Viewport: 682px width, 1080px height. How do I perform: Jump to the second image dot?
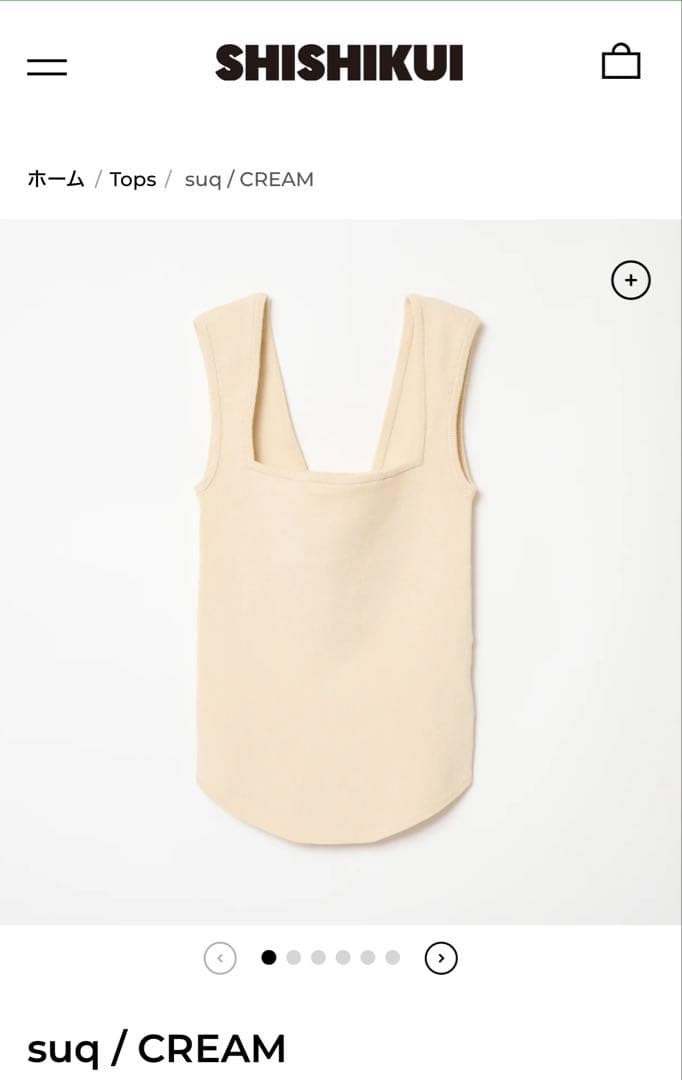pos(293,957)
